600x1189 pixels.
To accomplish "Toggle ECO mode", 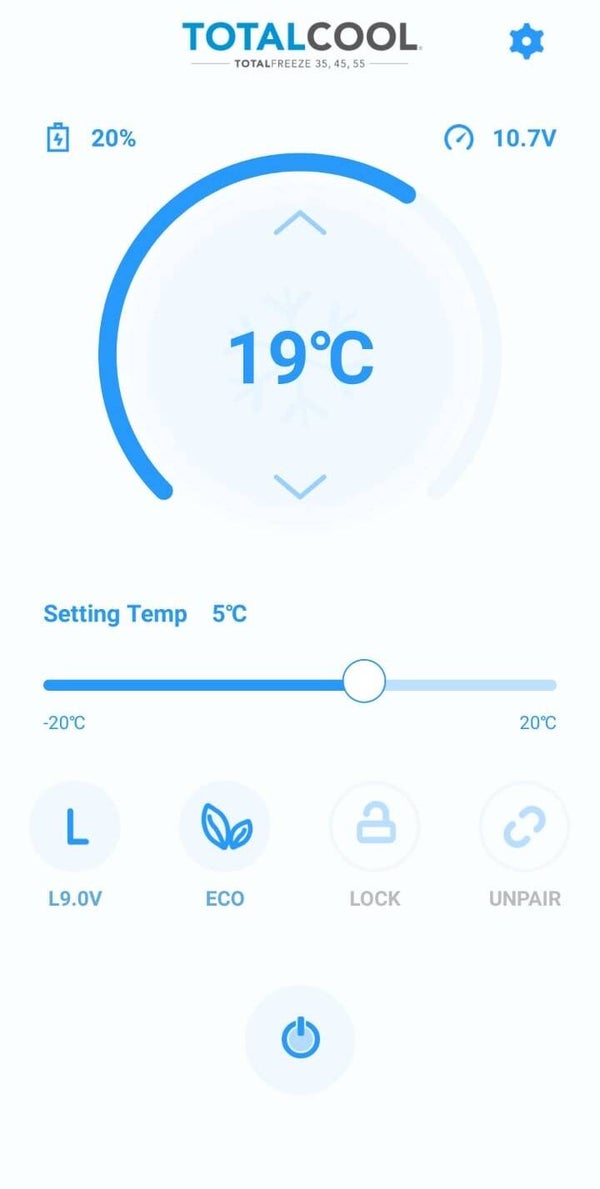I will pos(225,828).
